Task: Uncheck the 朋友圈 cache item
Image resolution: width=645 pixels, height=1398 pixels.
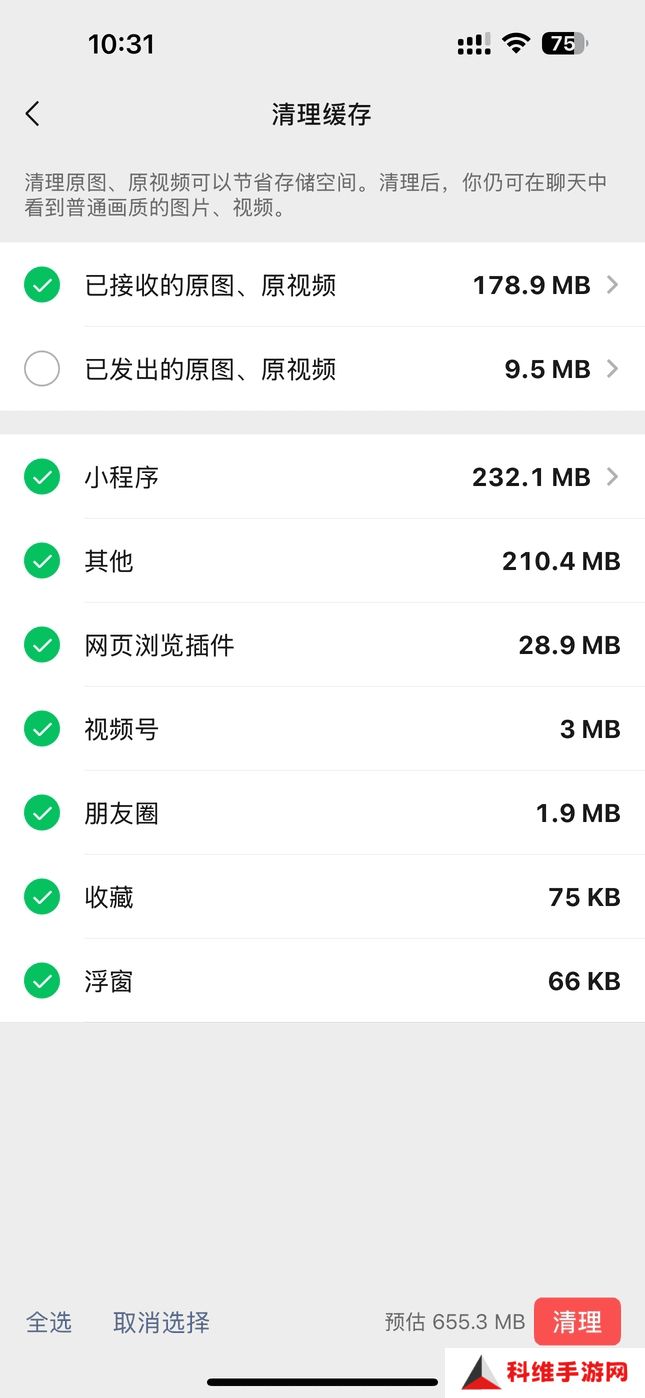Action: coord(42,813)
